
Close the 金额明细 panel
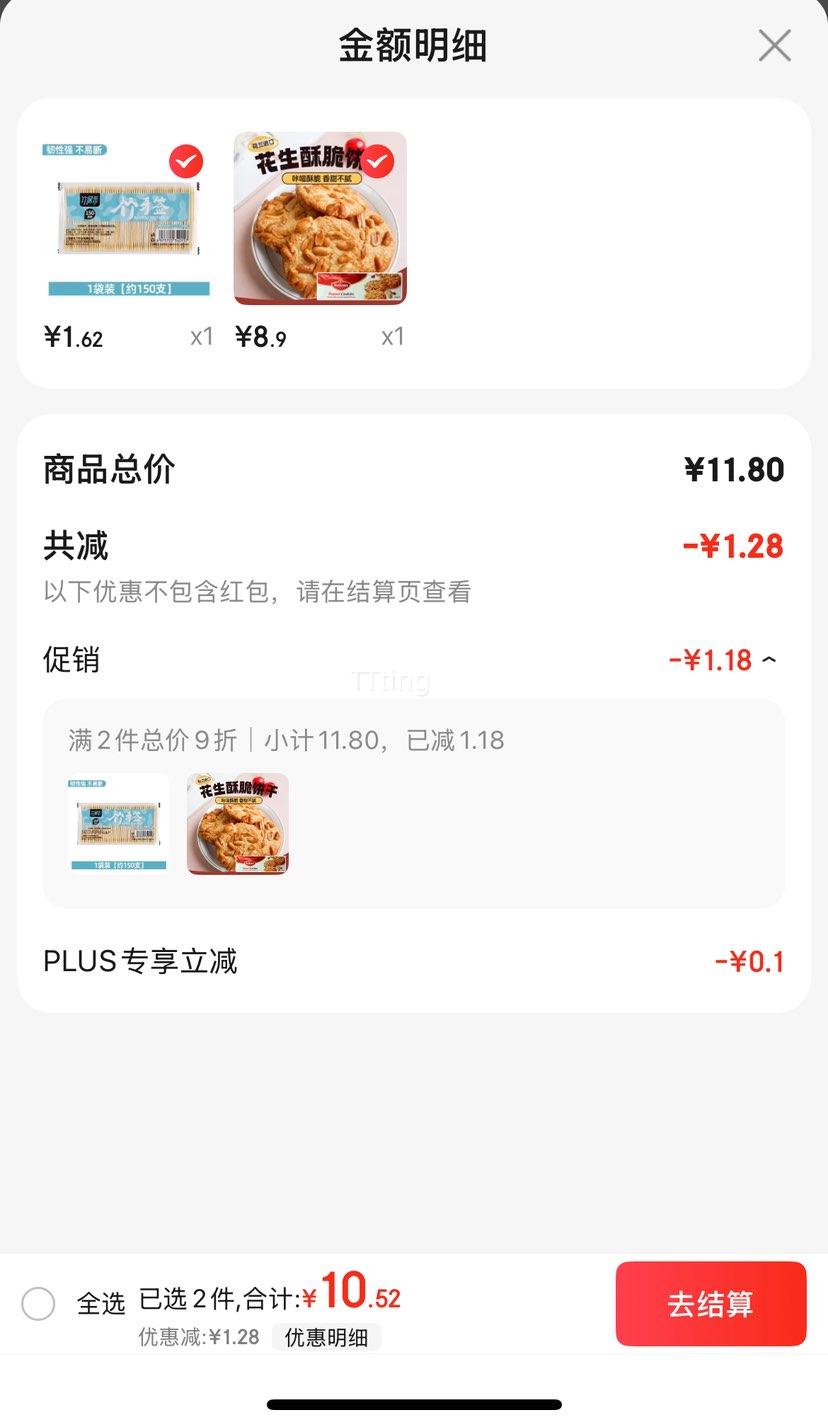pos(774,46)
